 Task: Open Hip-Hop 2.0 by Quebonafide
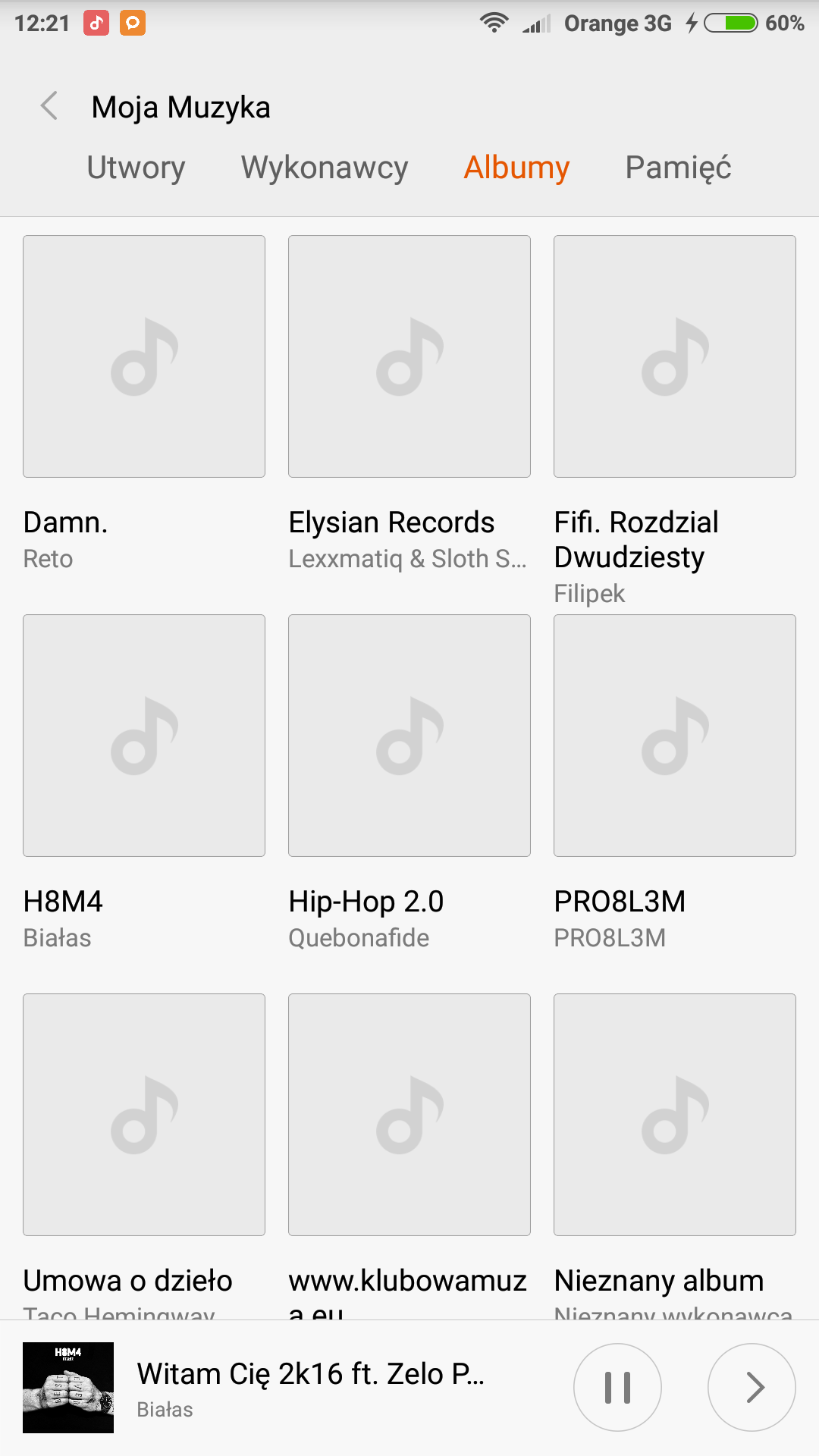(409, 736)
